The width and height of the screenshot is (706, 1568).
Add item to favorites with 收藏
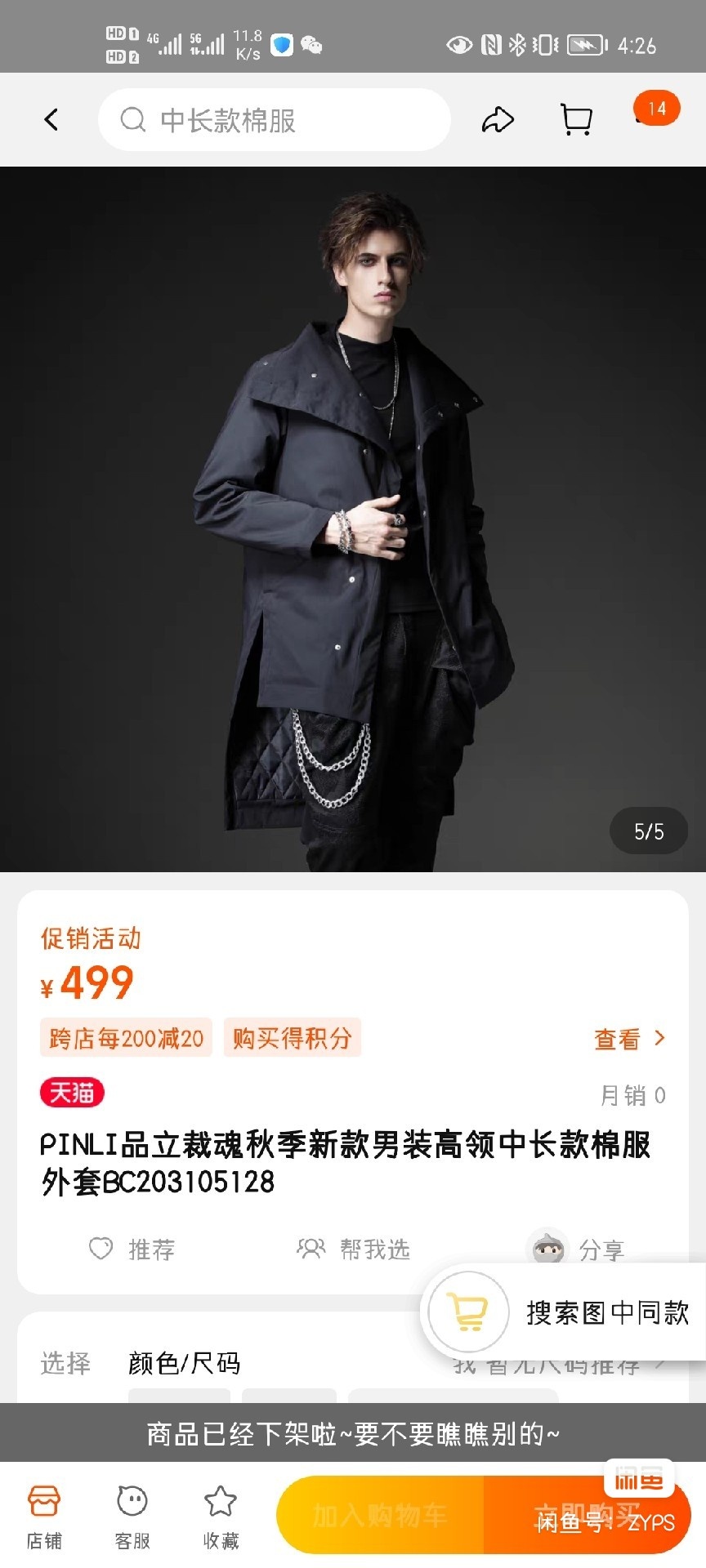click(221, 1517)
